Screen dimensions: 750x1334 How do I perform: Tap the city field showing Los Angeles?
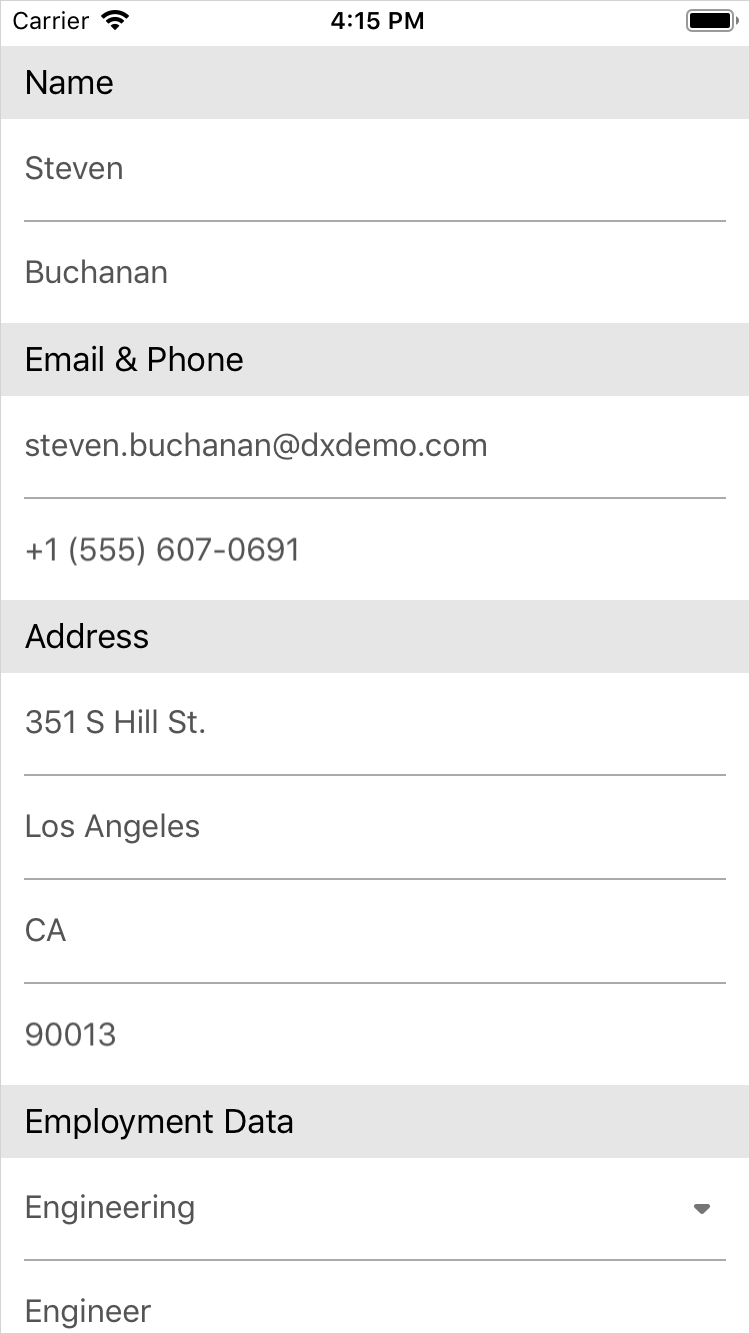[374, 827]
